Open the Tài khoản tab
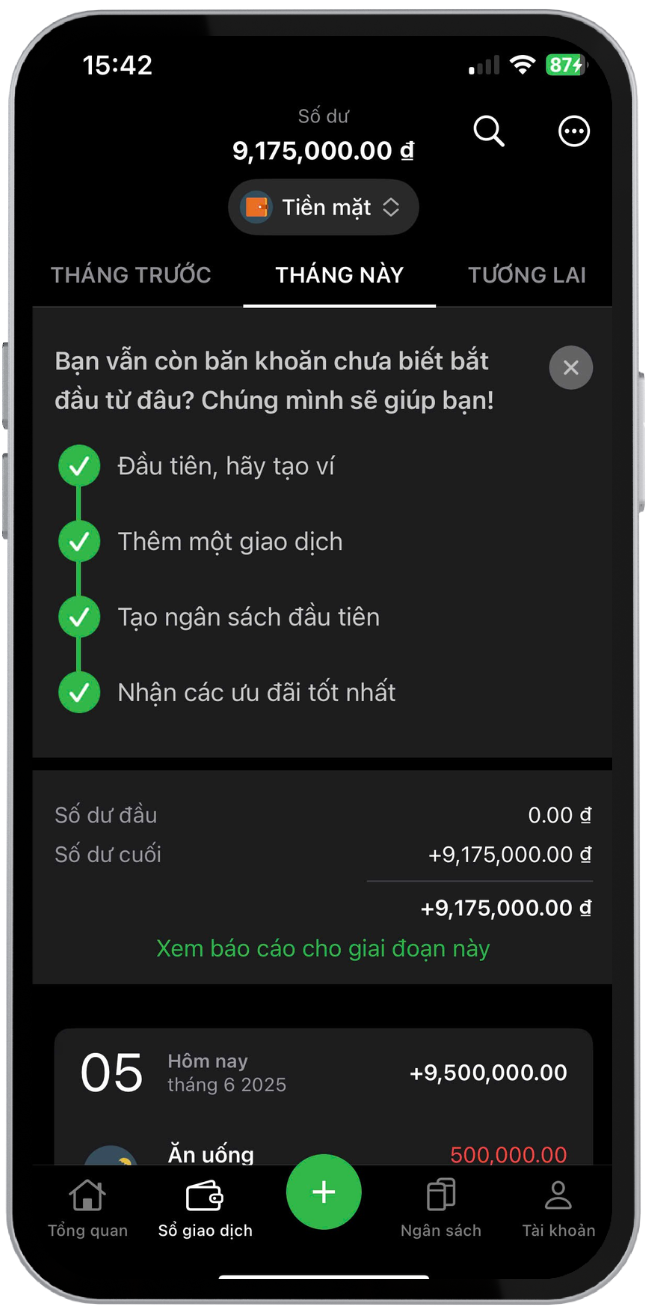The height and width of the screenshot is (1314, 648). coord(558,1208)
